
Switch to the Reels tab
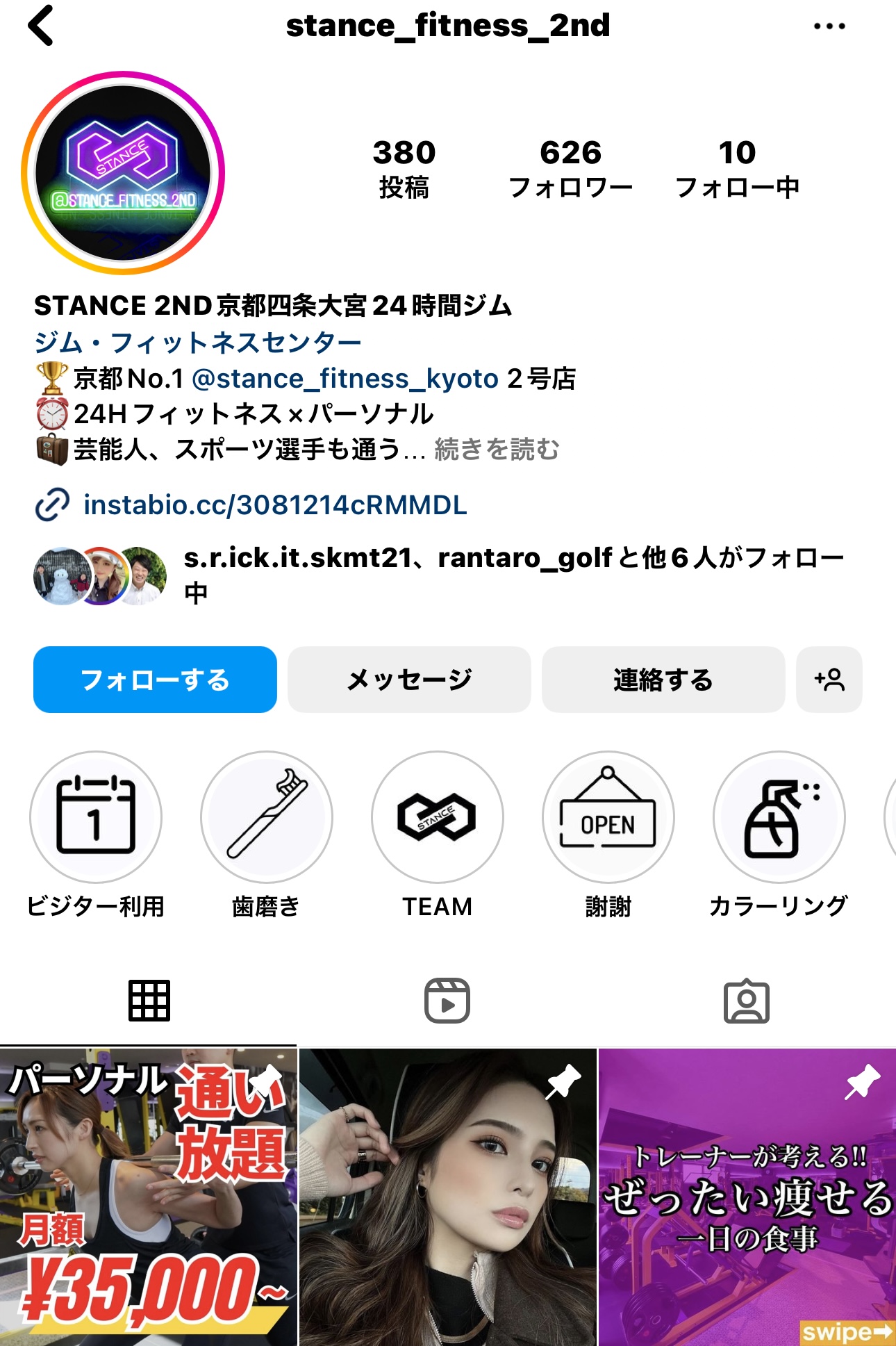click(x=447, y=1001)
